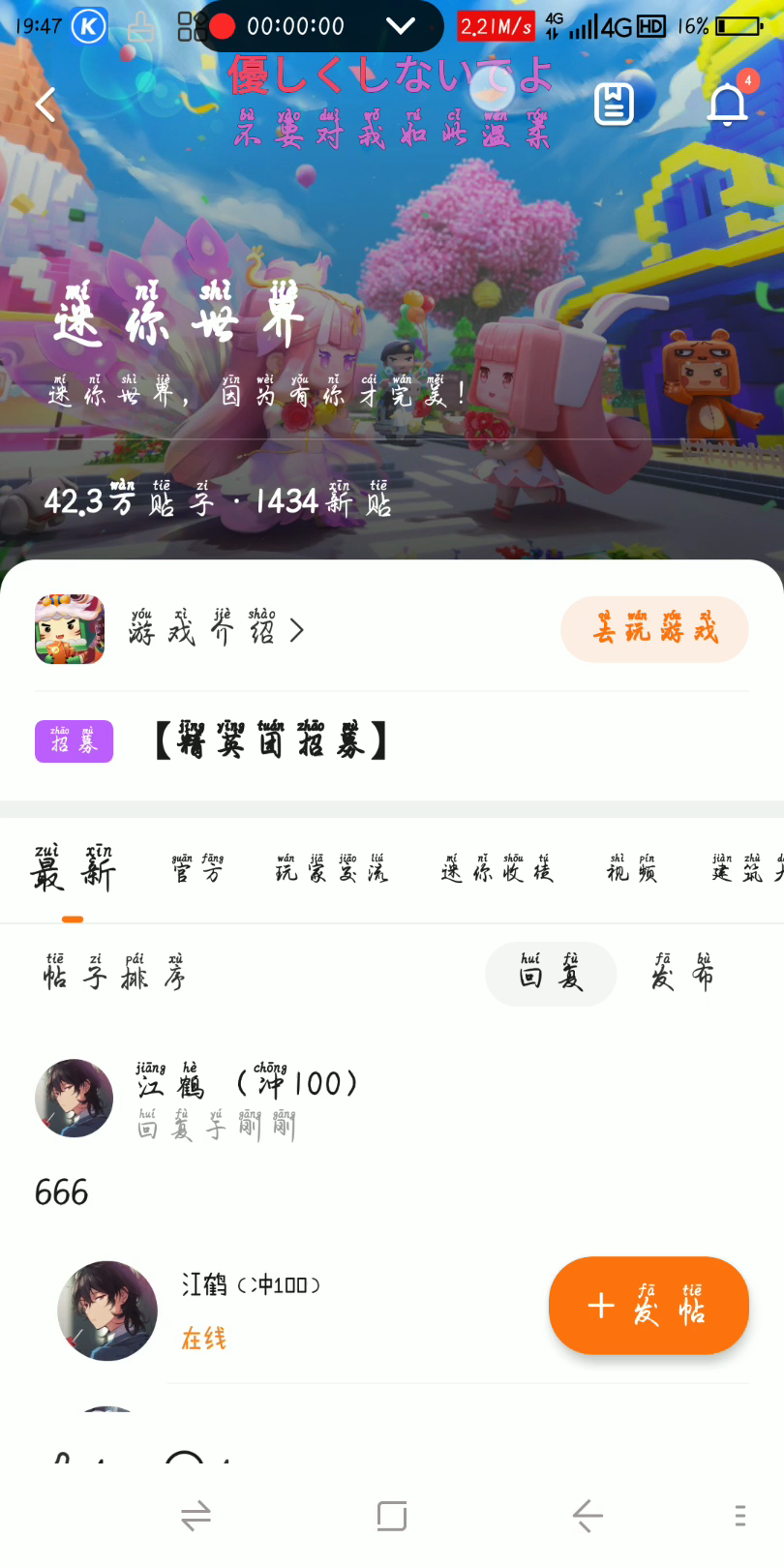Tap the 去玩游戏 button

click(x=654, y=630)
